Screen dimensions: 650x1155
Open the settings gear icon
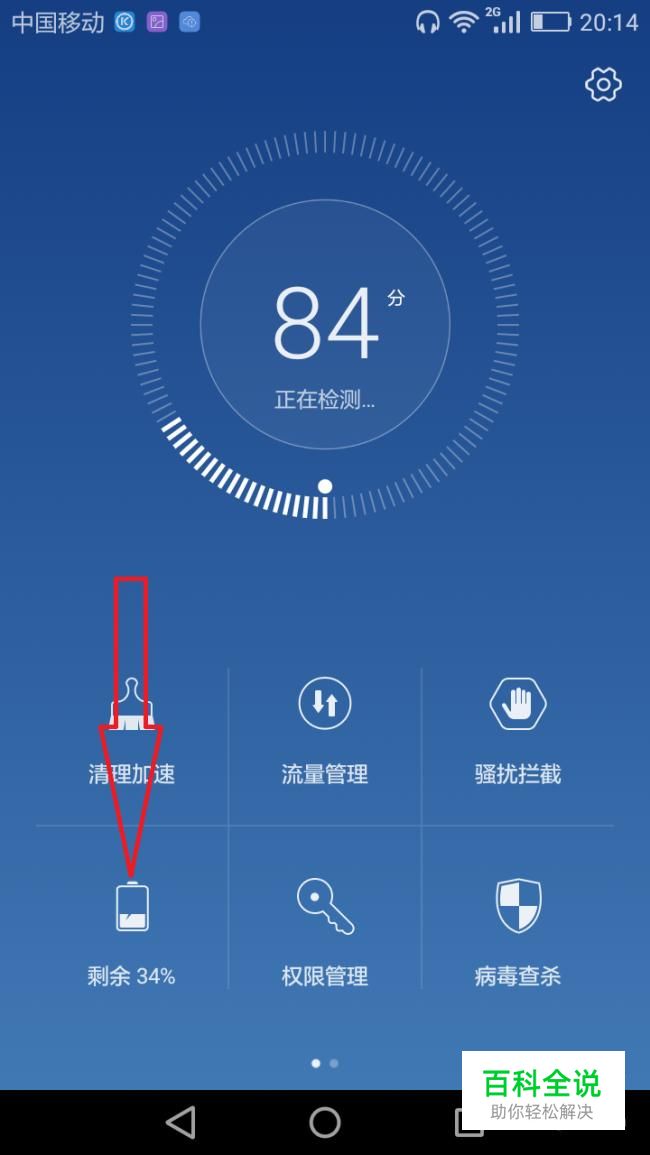pos(603,85)
